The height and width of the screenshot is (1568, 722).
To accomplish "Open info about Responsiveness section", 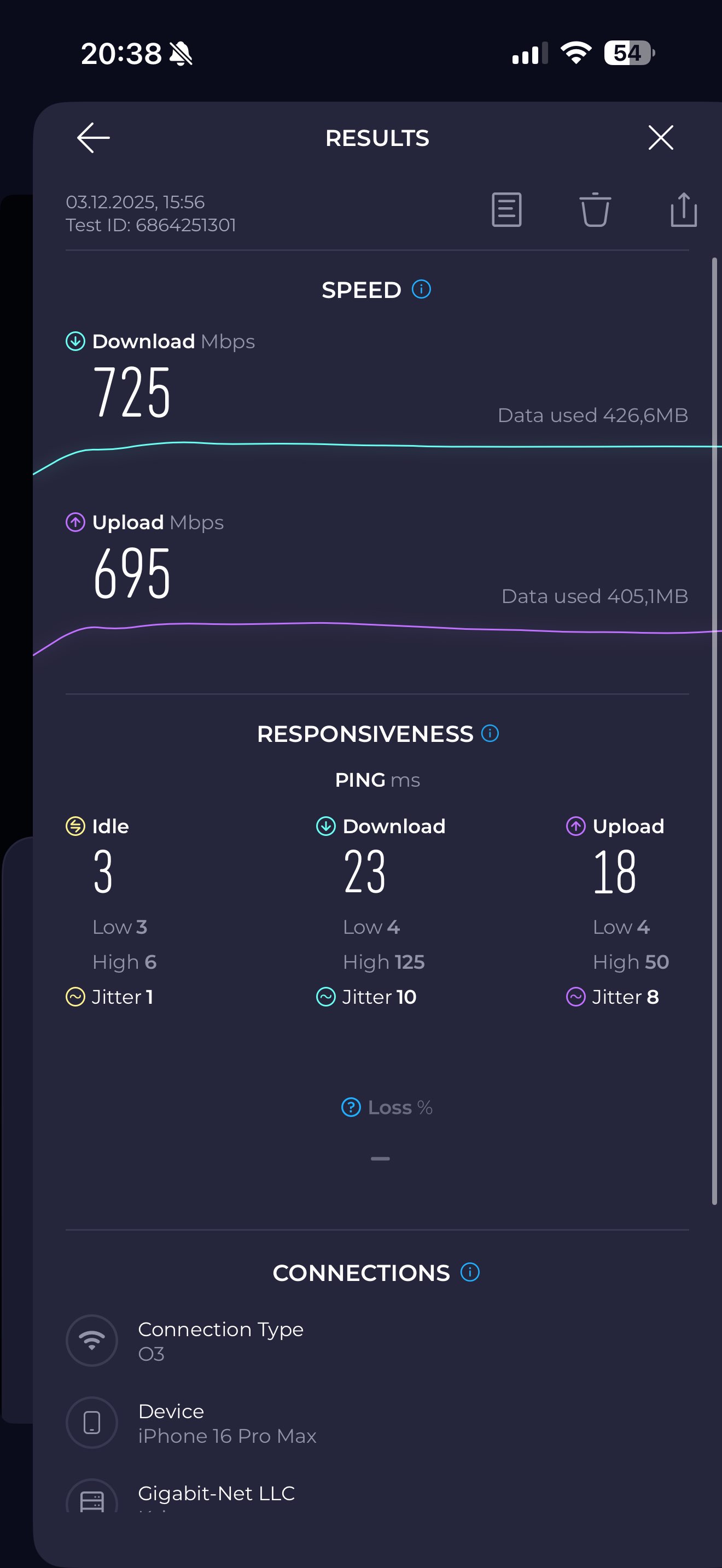I will click(x=490, y=734).
